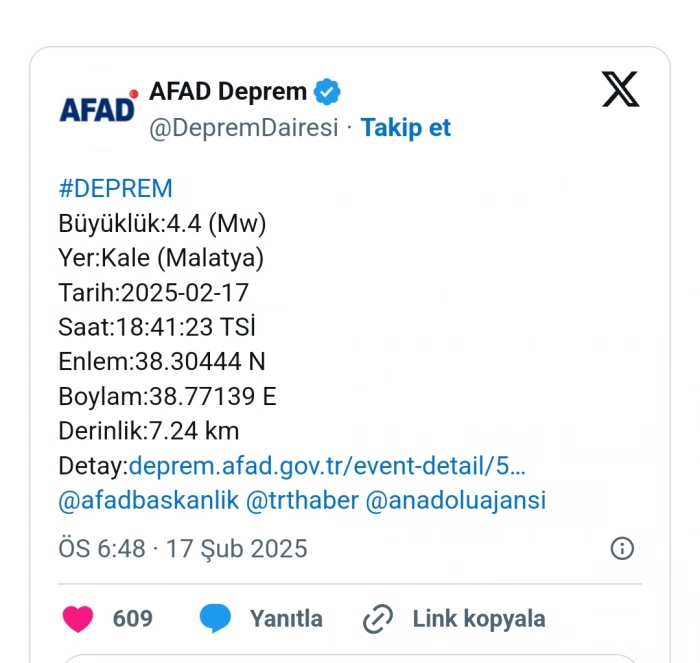The height and width of the screenshot is (663, 700).
Task: Open the @DepremDairesi handle
Action: point(243,128)
